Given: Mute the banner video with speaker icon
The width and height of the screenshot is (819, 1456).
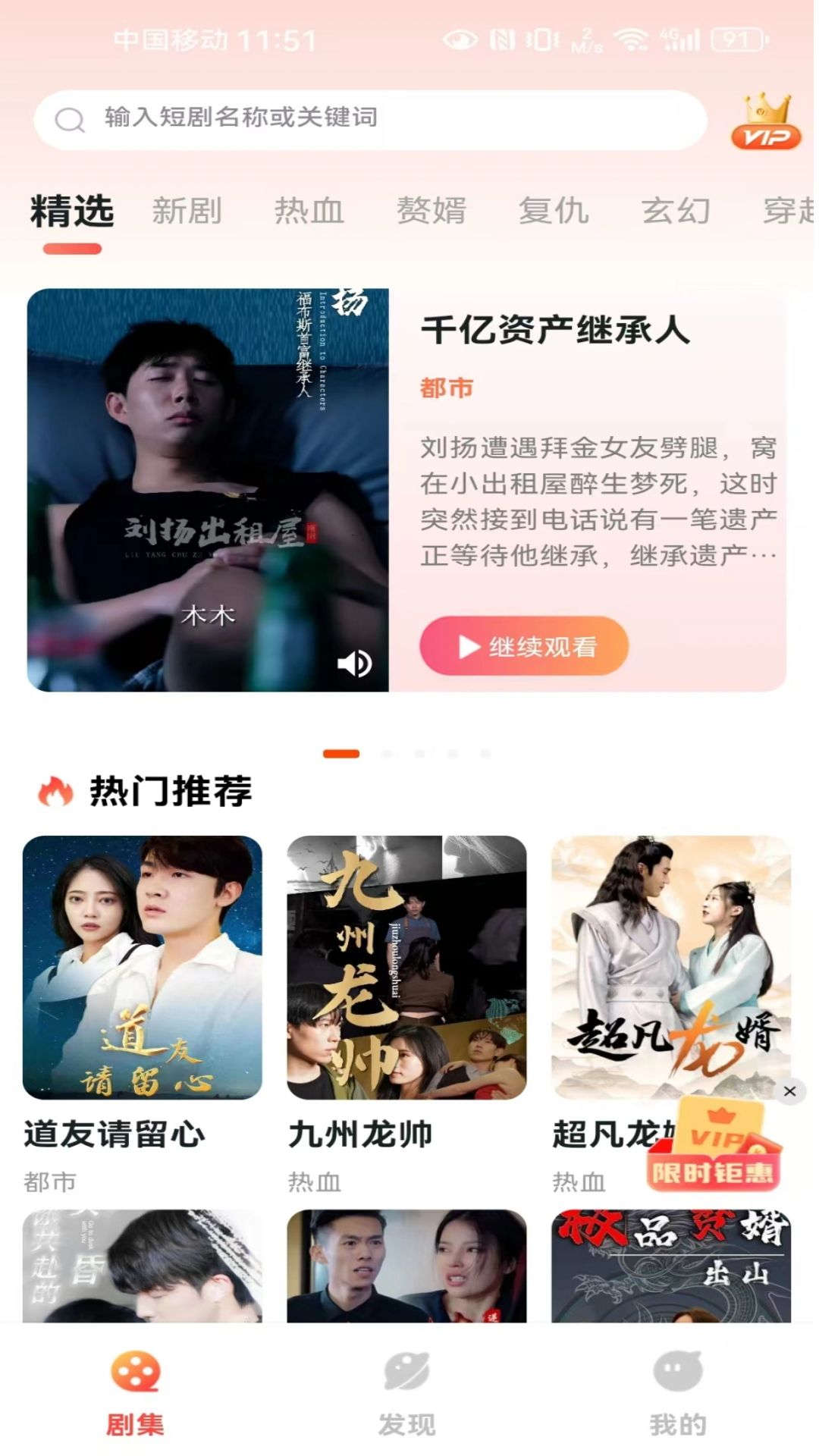Looking at the screenshot, I should coord(353,665).
